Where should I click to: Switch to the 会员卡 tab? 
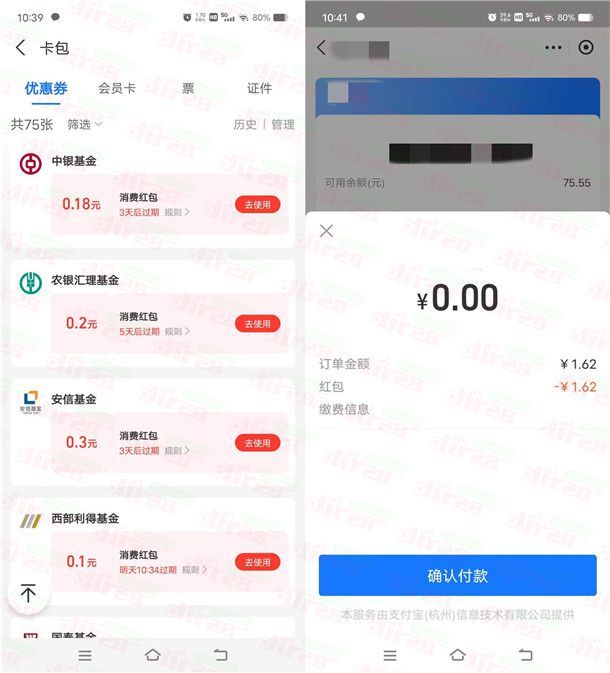click(117, 89)
